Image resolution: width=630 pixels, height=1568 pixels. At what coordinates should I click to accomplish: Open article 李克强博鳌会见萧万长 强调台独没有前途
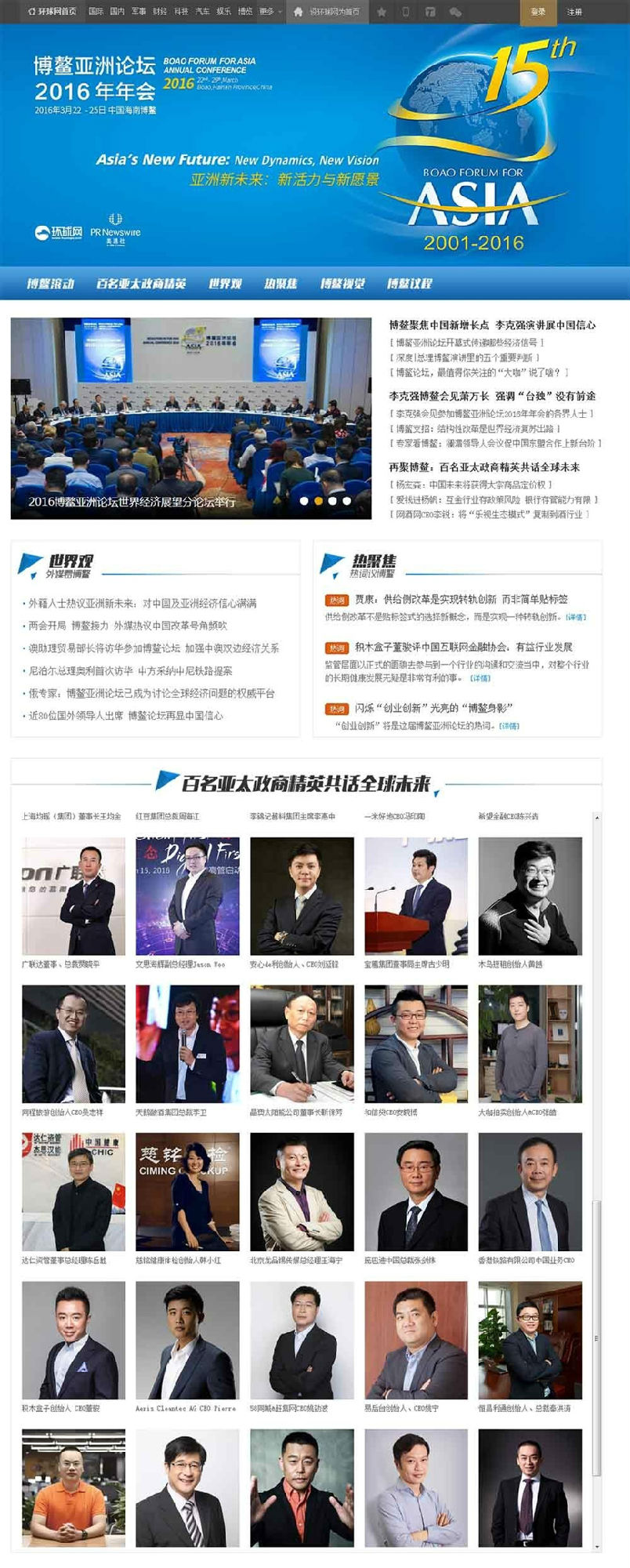492,396
